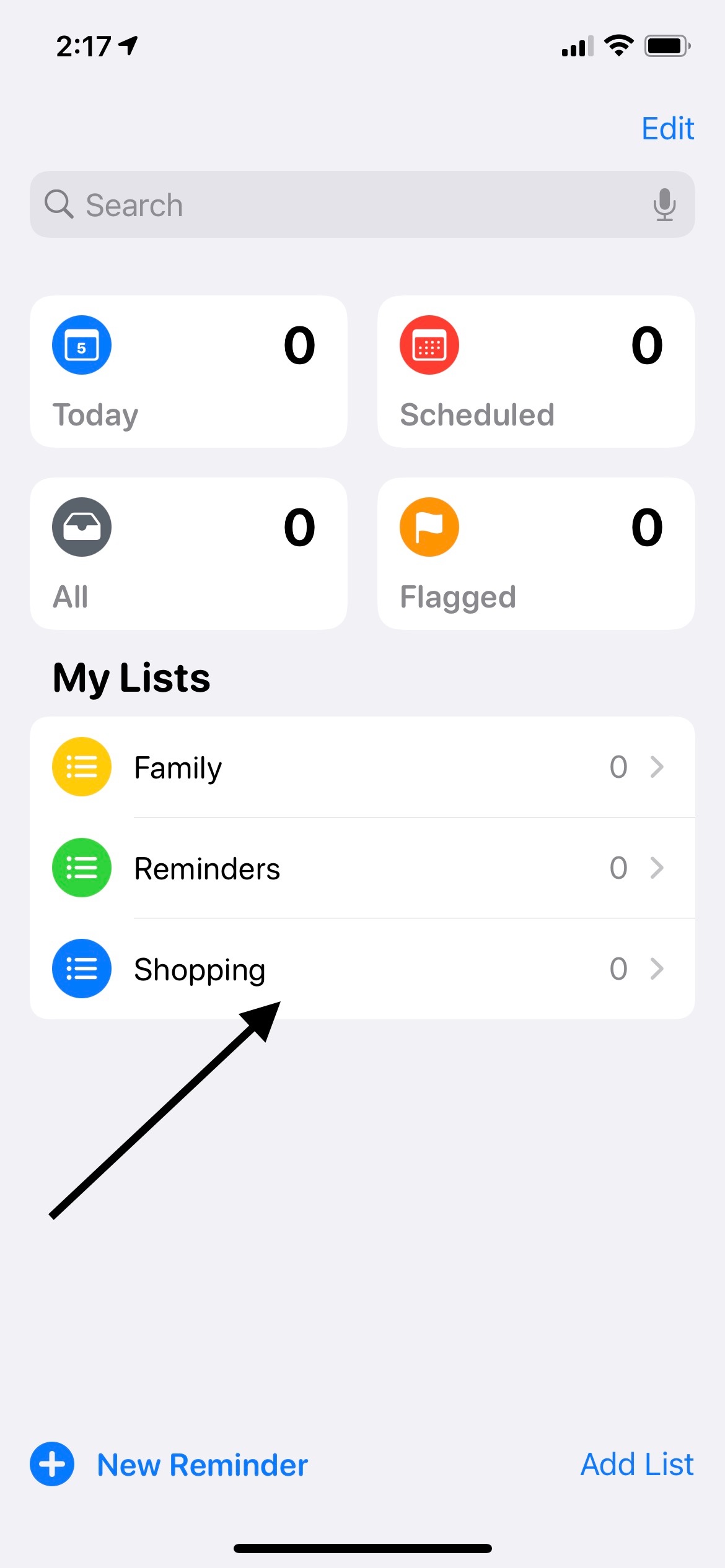Tap Add List
The image size is (725, 1568).
(636, 1465)
